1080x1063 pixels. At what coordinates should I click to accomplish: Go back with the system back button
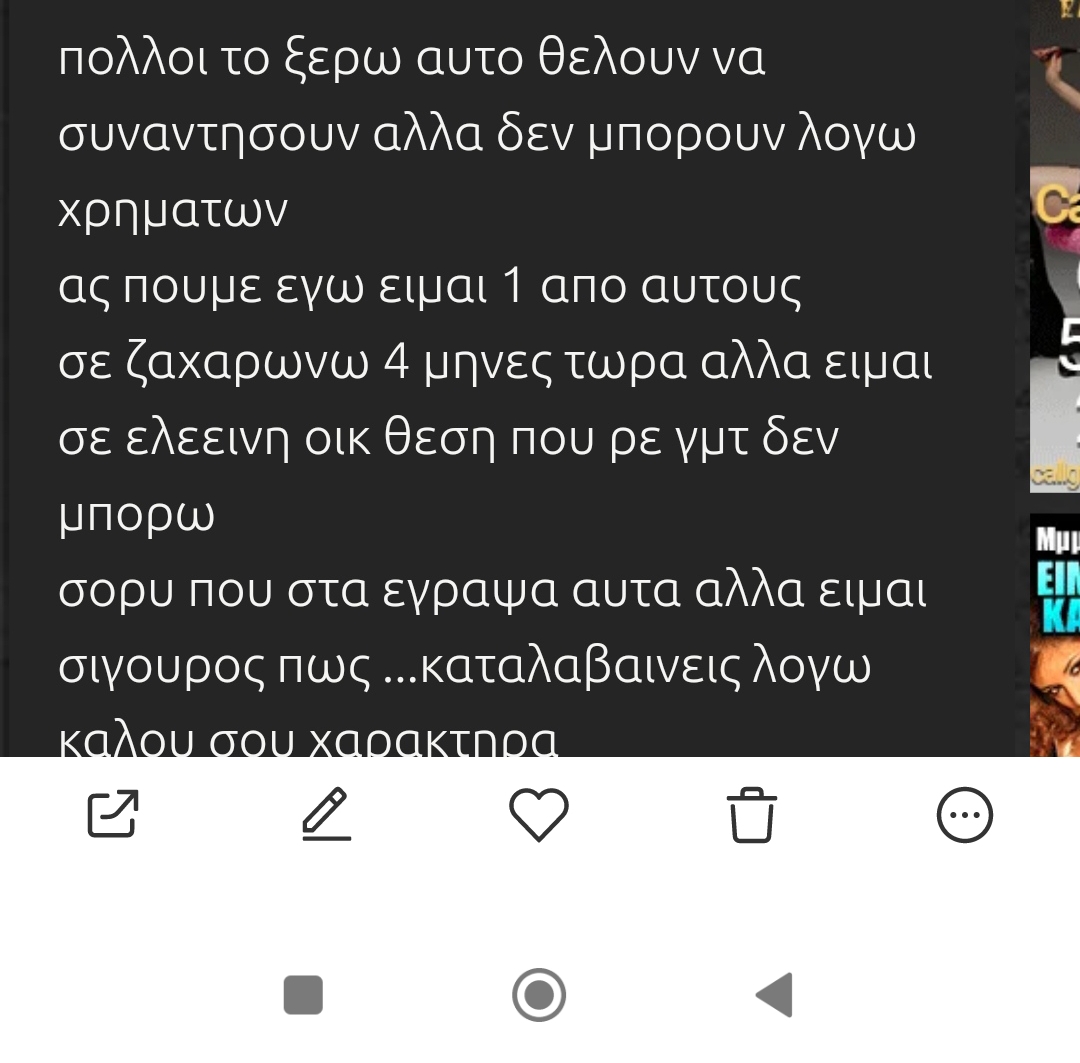(774, 995)
